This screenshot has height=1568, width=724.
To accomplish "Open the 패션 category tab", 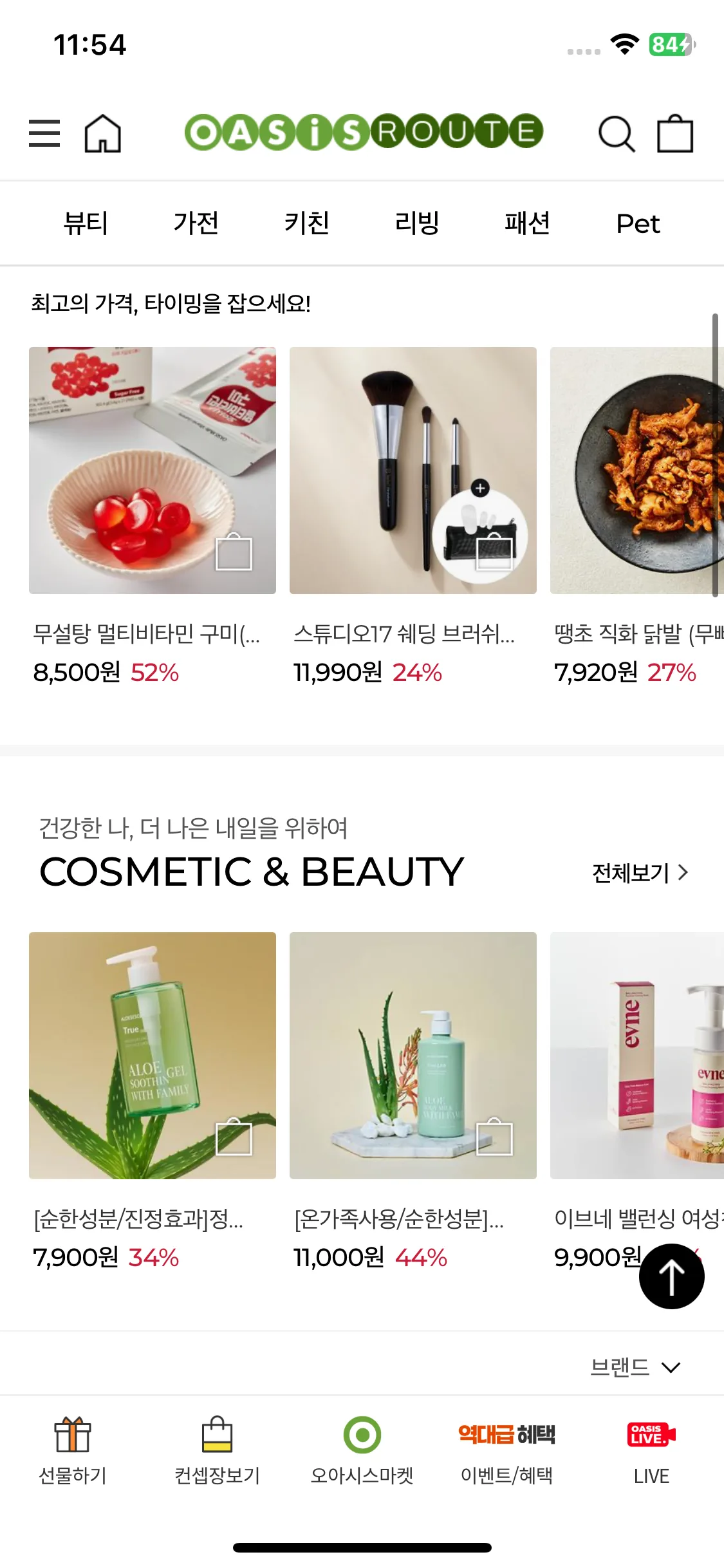I will [x=528, y=223].
